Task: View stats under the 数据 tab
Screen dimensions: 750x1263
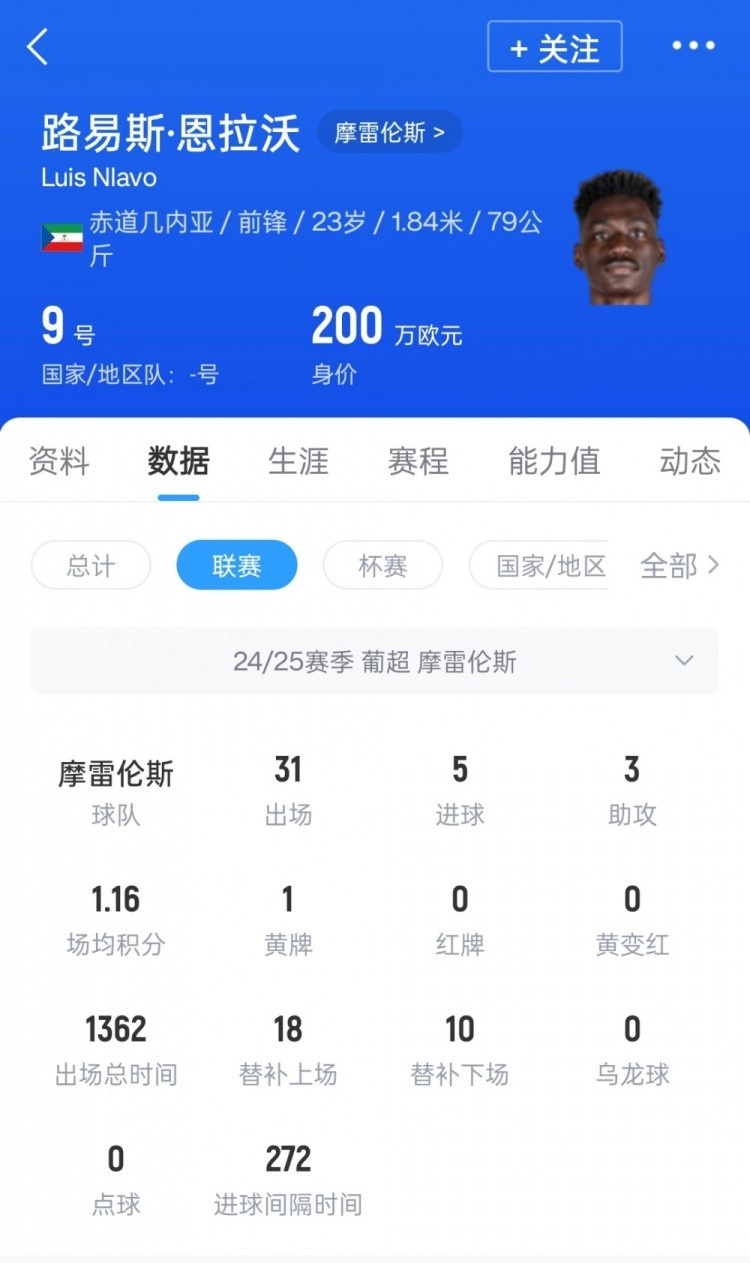Action: (177, 461)
